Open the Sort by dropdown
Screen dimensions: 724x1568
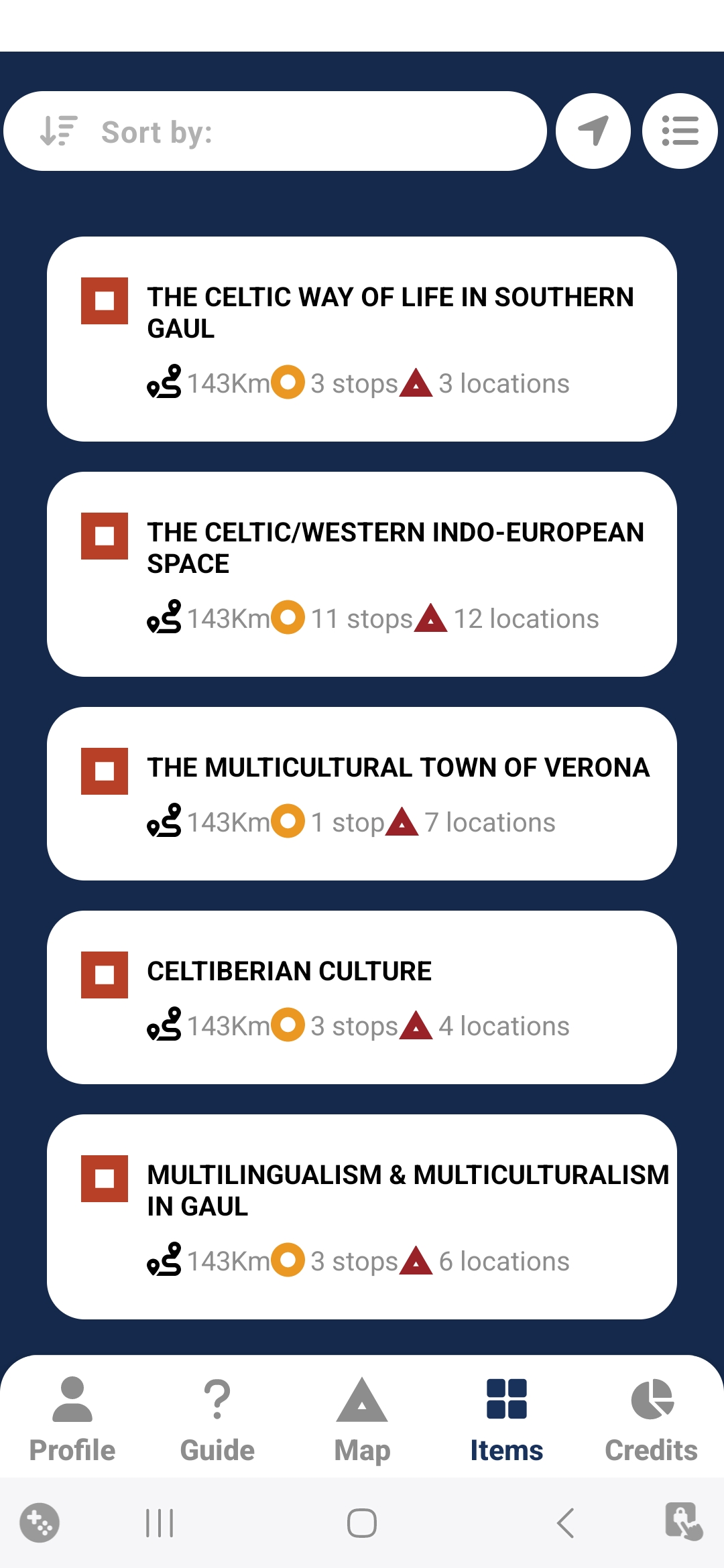click(x=275, y=131)
